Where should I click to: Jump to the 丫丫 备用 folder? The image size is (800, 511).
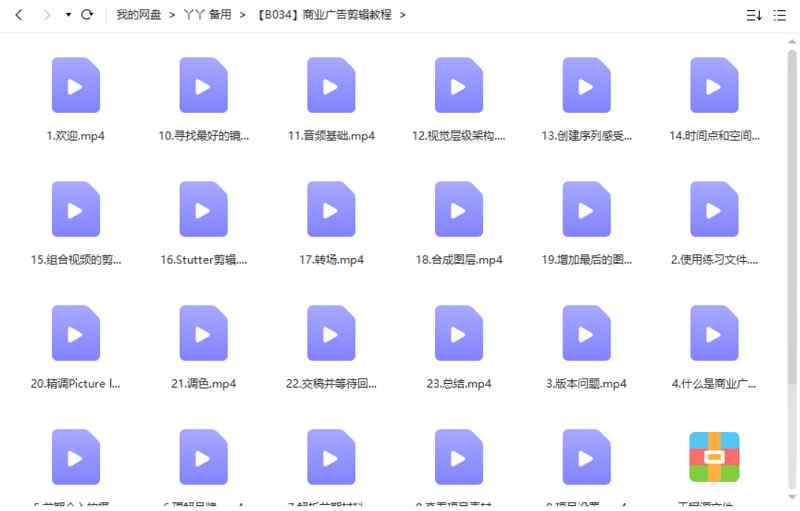pyautogui.click(x=207, y=15)
